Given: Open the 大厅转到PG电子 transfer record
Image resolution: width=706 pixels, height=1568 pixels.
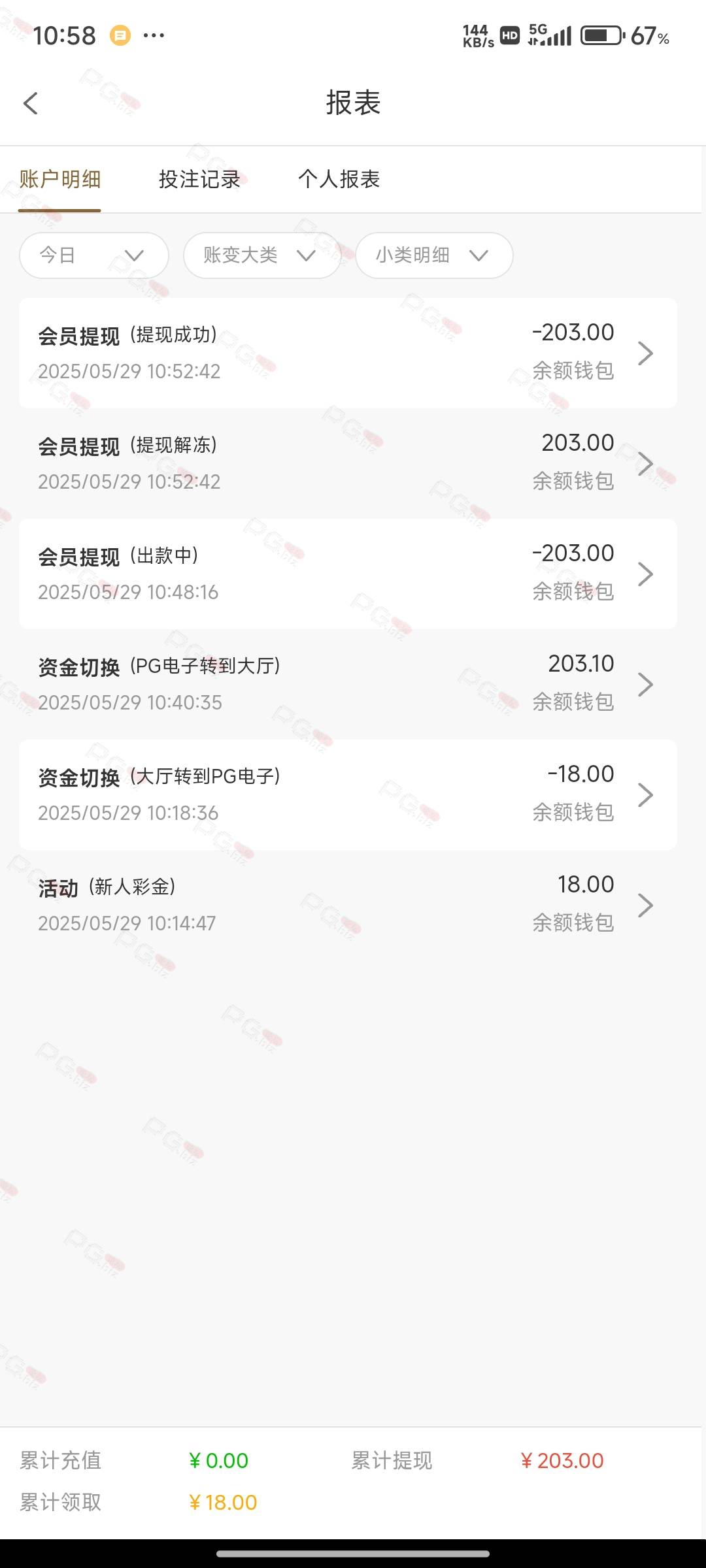Looking at the screenshot, I should tap(348, 795).
